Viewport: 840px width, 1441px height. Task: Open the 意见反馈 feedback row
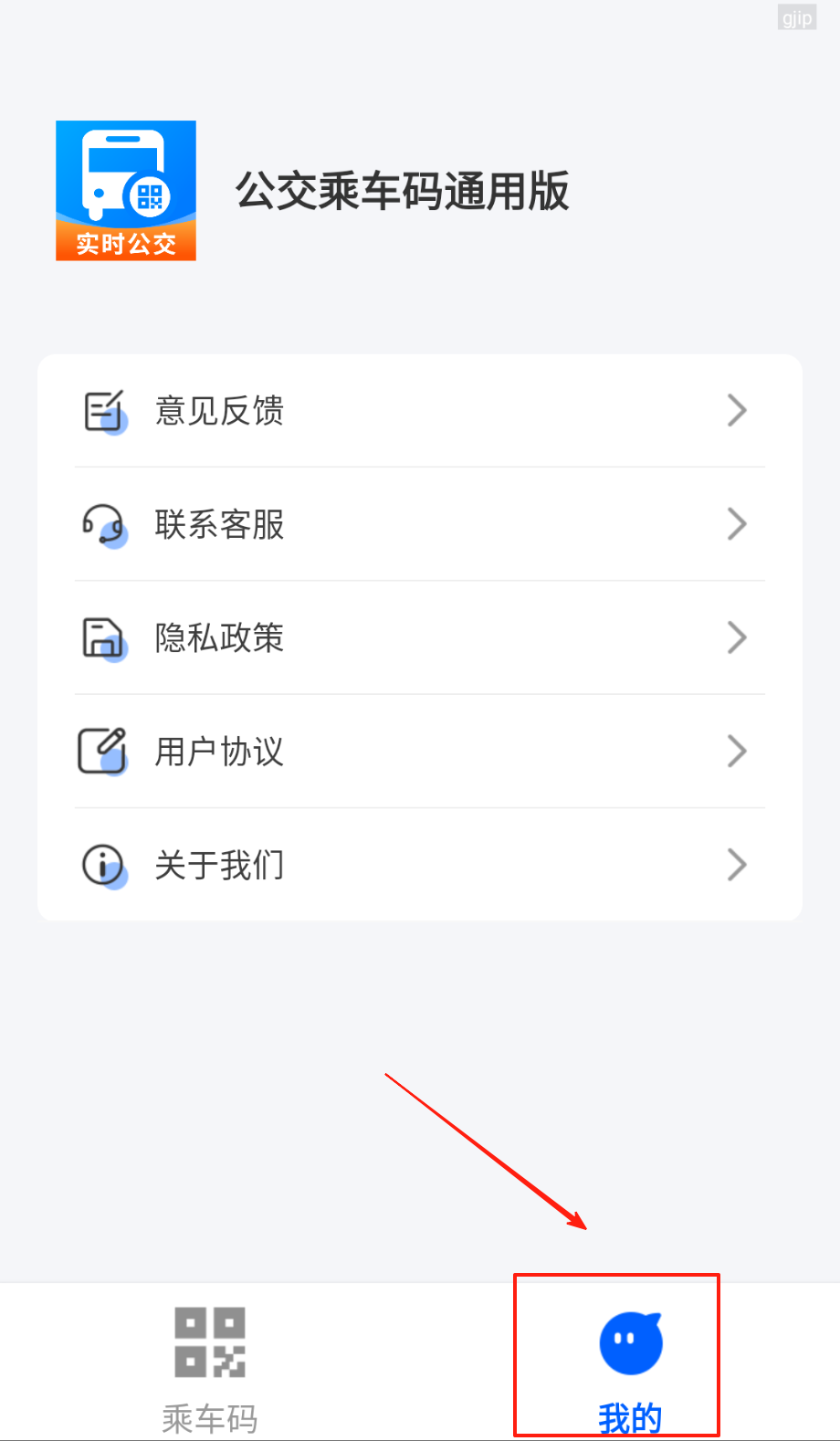[419, 411]
